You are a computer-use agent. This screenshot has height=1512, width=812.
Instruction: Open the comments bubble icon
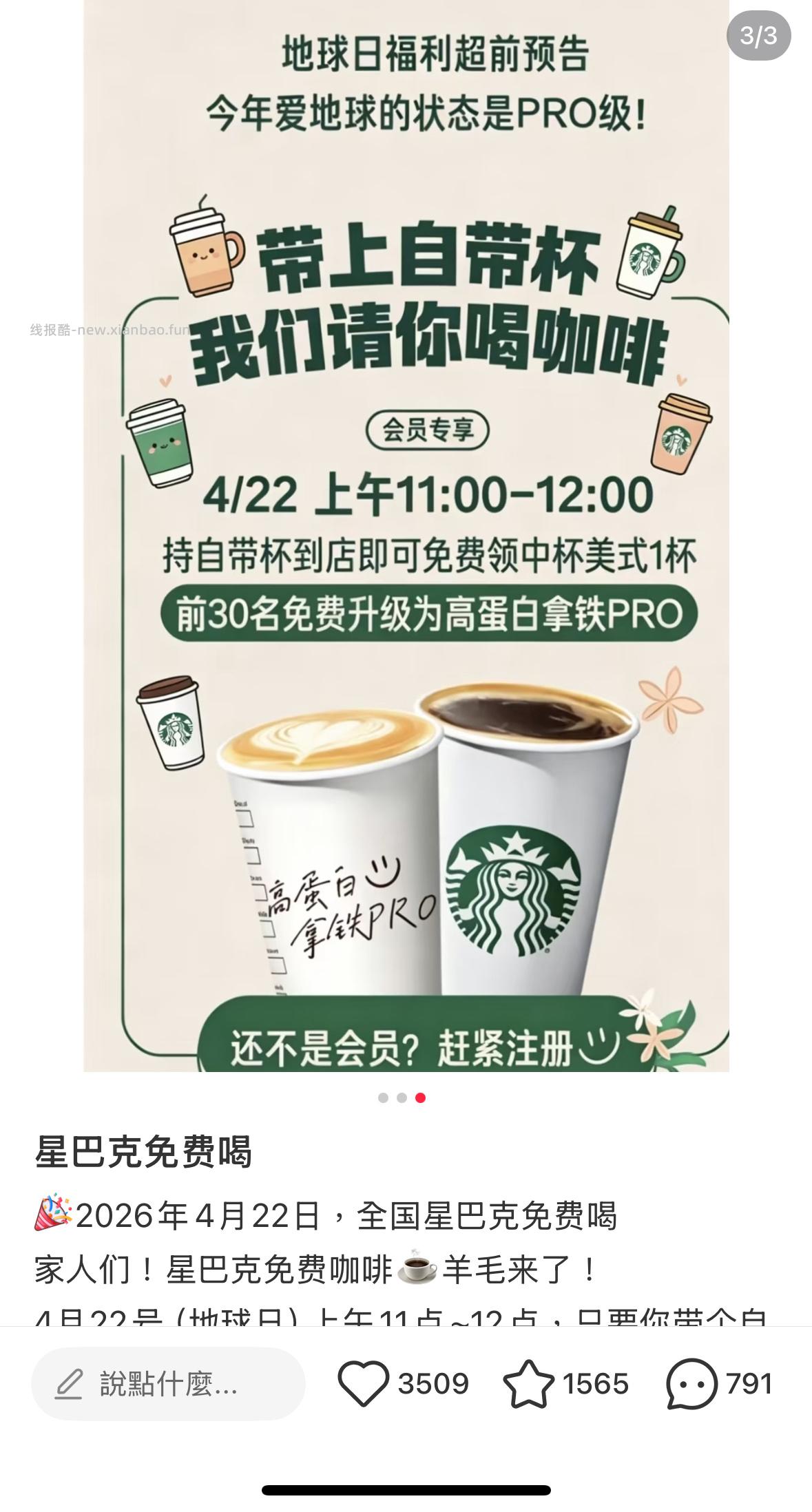691,1383
